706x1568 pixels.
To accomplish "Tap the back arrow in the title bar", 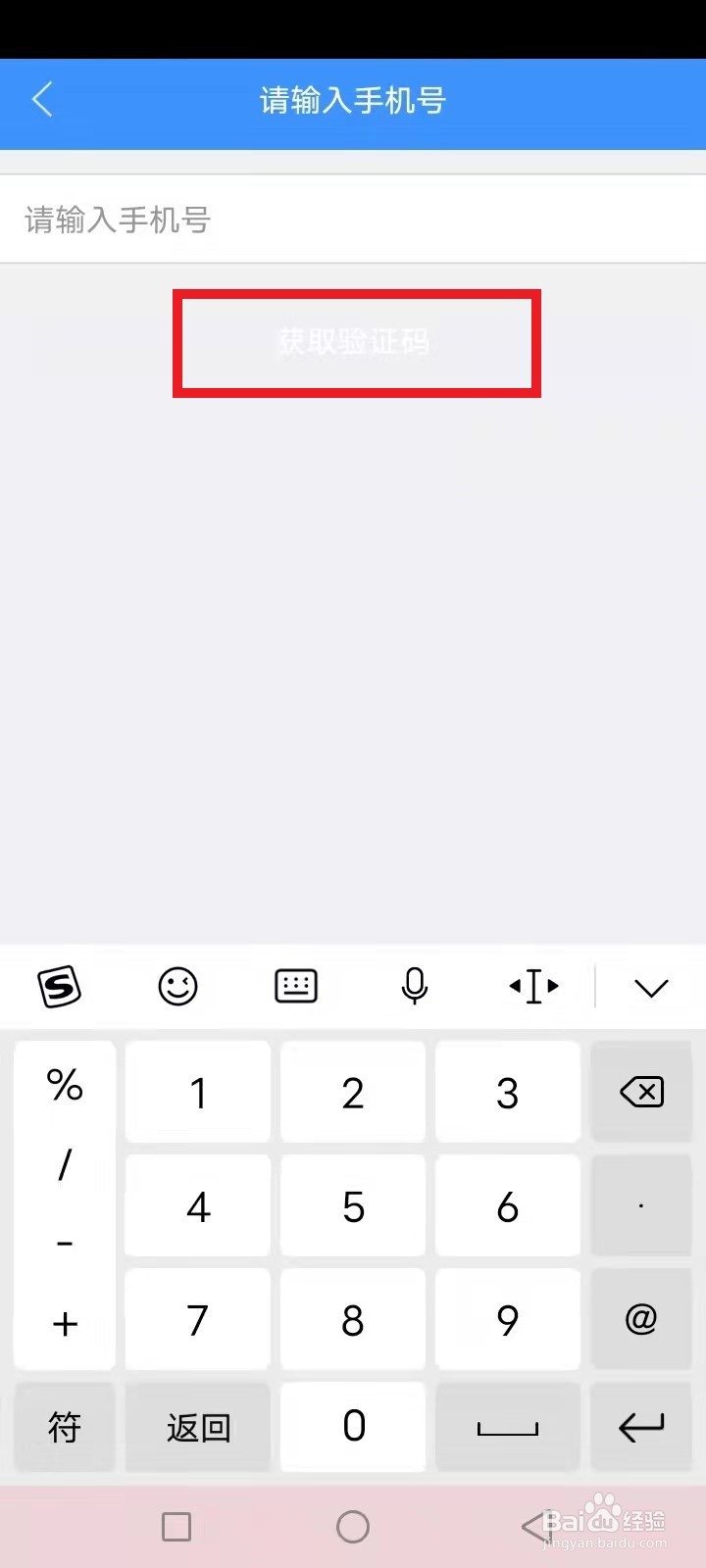I will pos(41,100).
